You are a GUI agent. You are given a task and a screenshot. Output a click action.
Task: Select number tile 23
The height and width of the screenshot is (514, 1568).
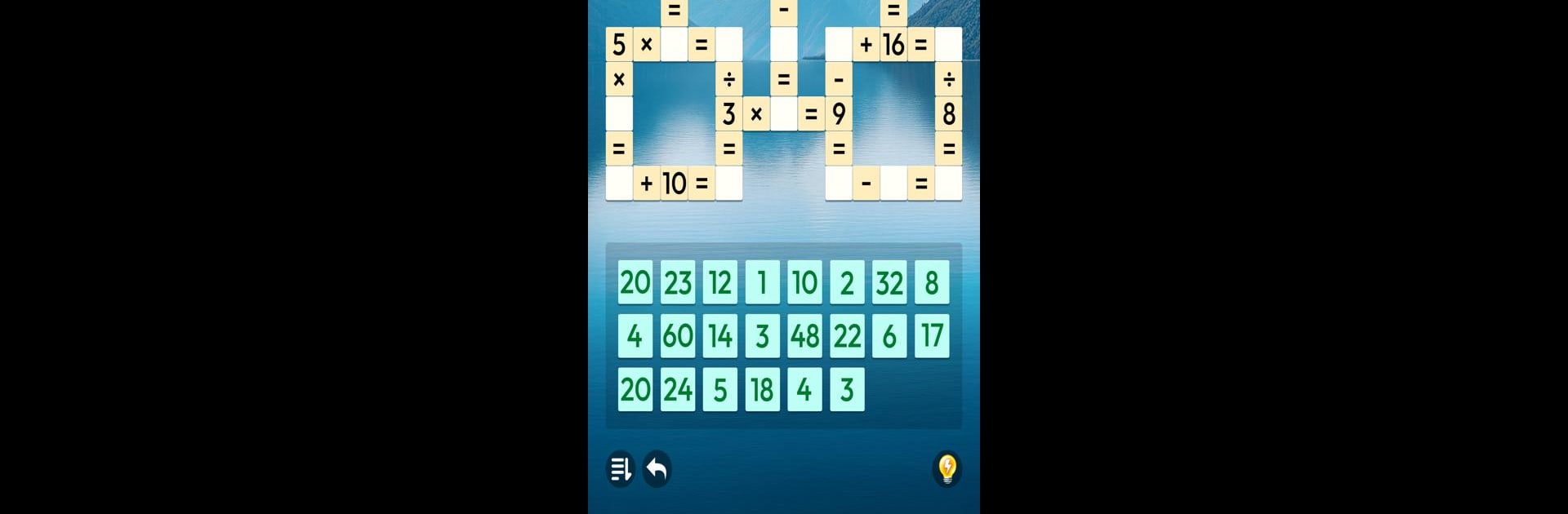coord(678,283)
